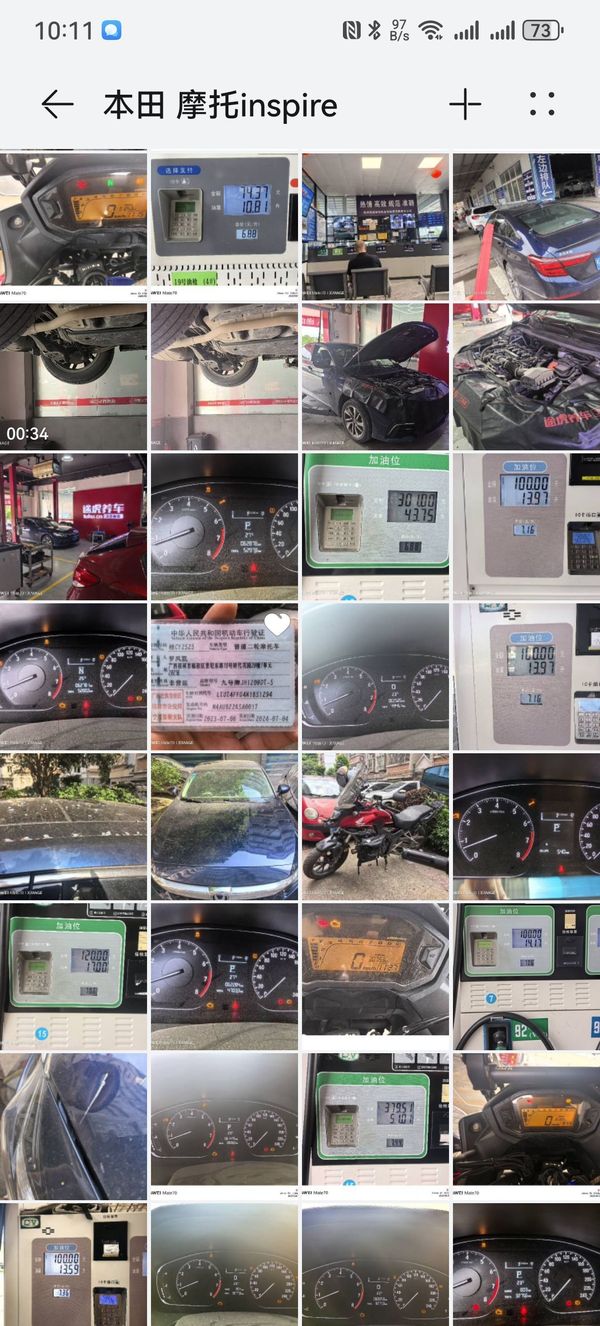The height and width of the screenshot is (1326, 600).
Task: Open the engine bay with Tuhu cover photo
Action: [x=526, y=376]
